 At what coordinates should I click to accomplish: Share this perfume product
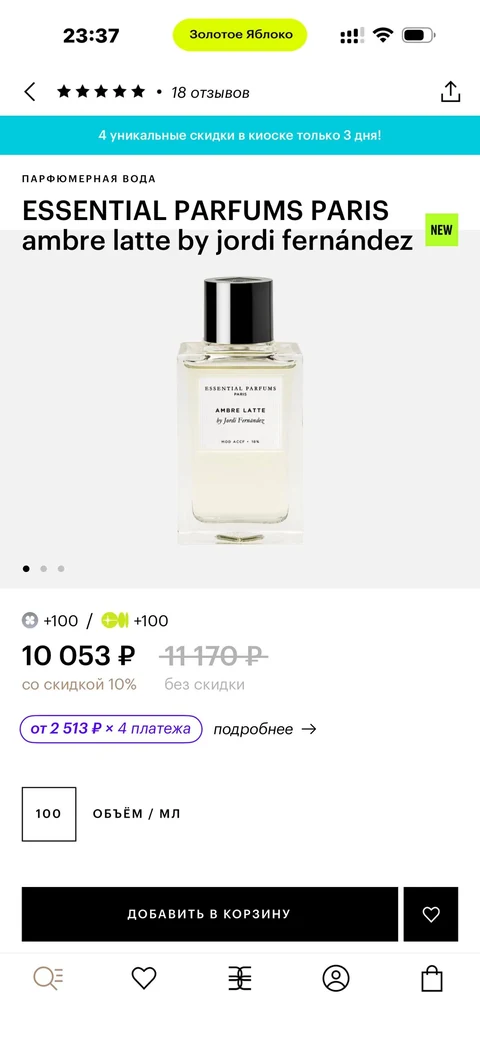[x=450, y=92]
